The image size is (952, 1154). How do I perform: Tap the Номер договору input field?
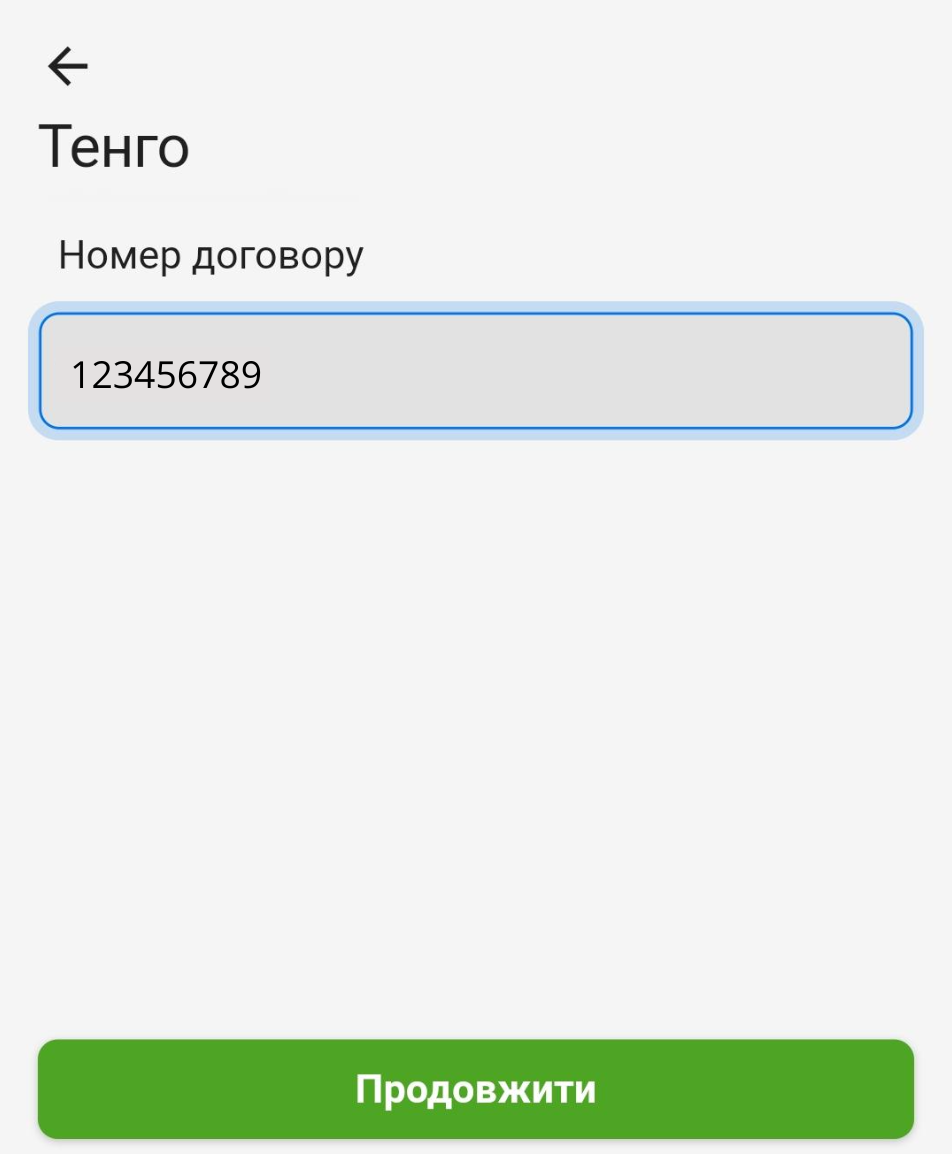(476, 372)
